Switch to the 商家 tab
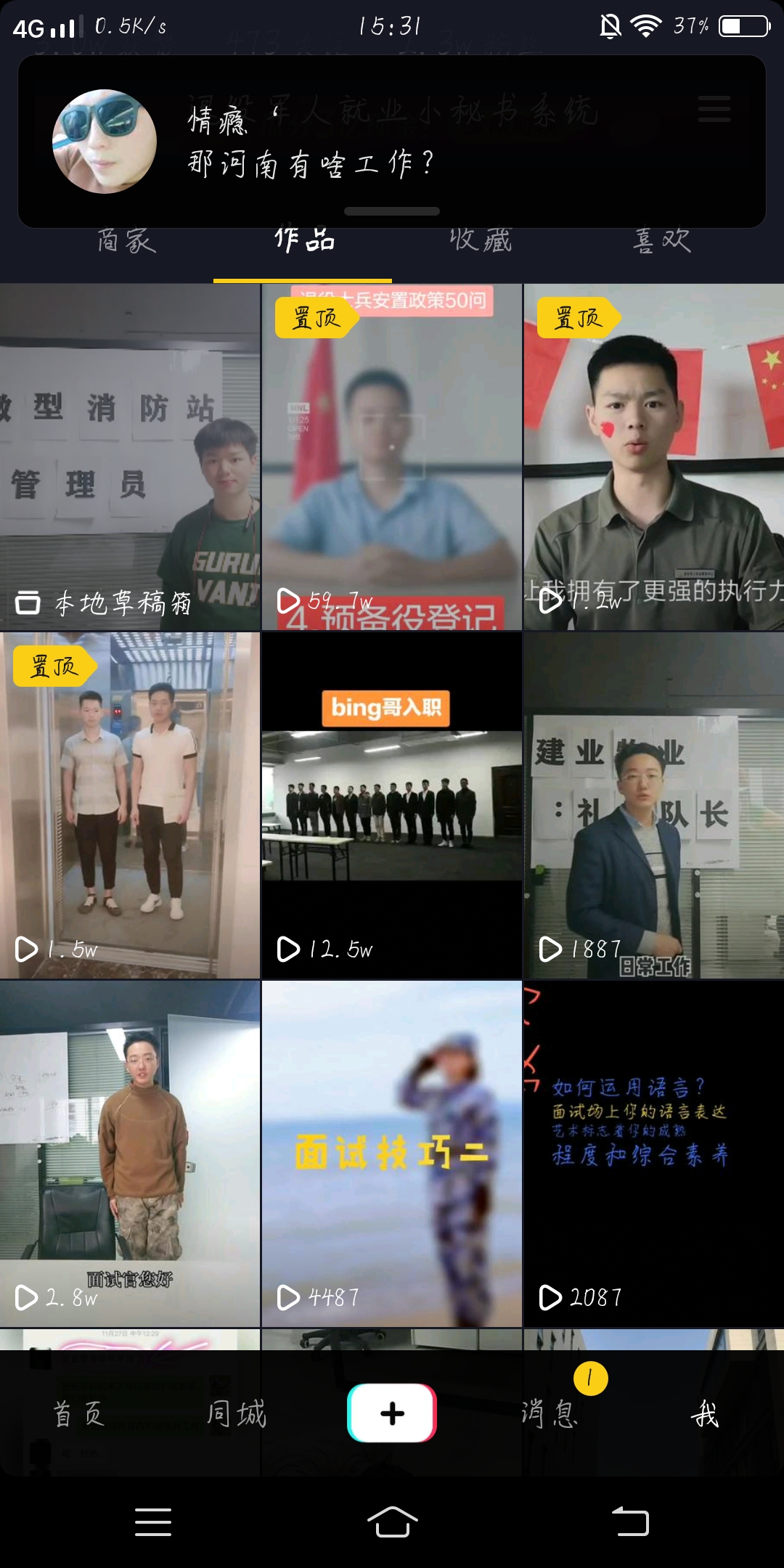The height and width of the screenshot is (1568, 784). click(x=127, y=240)
